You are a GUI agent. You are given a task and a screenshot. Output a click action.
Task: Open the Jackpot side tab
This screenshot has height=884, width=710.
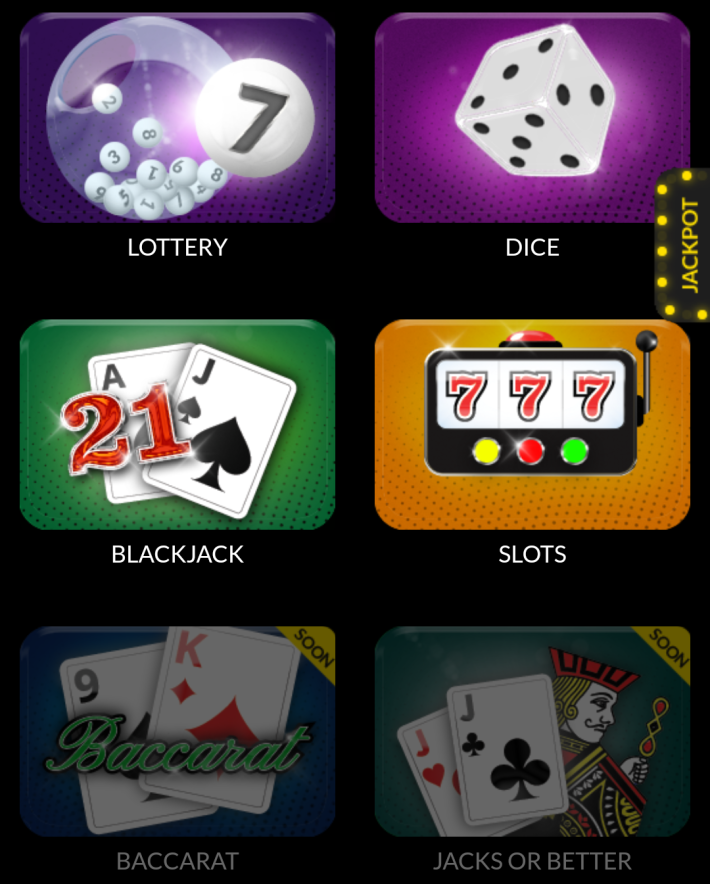coord(686,246)
